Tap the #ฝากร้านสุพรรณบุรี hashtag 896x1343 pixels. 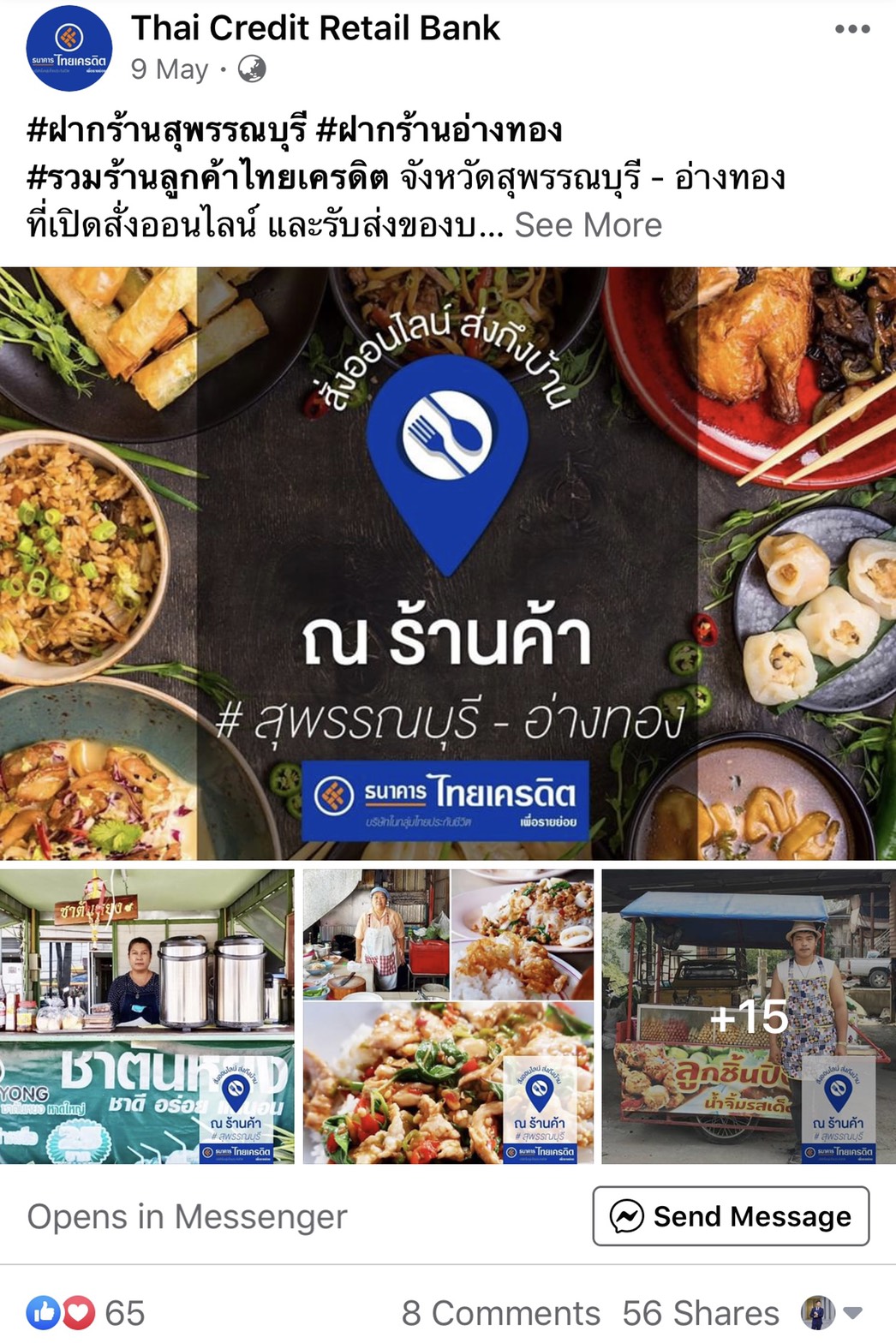coord(166,130)
